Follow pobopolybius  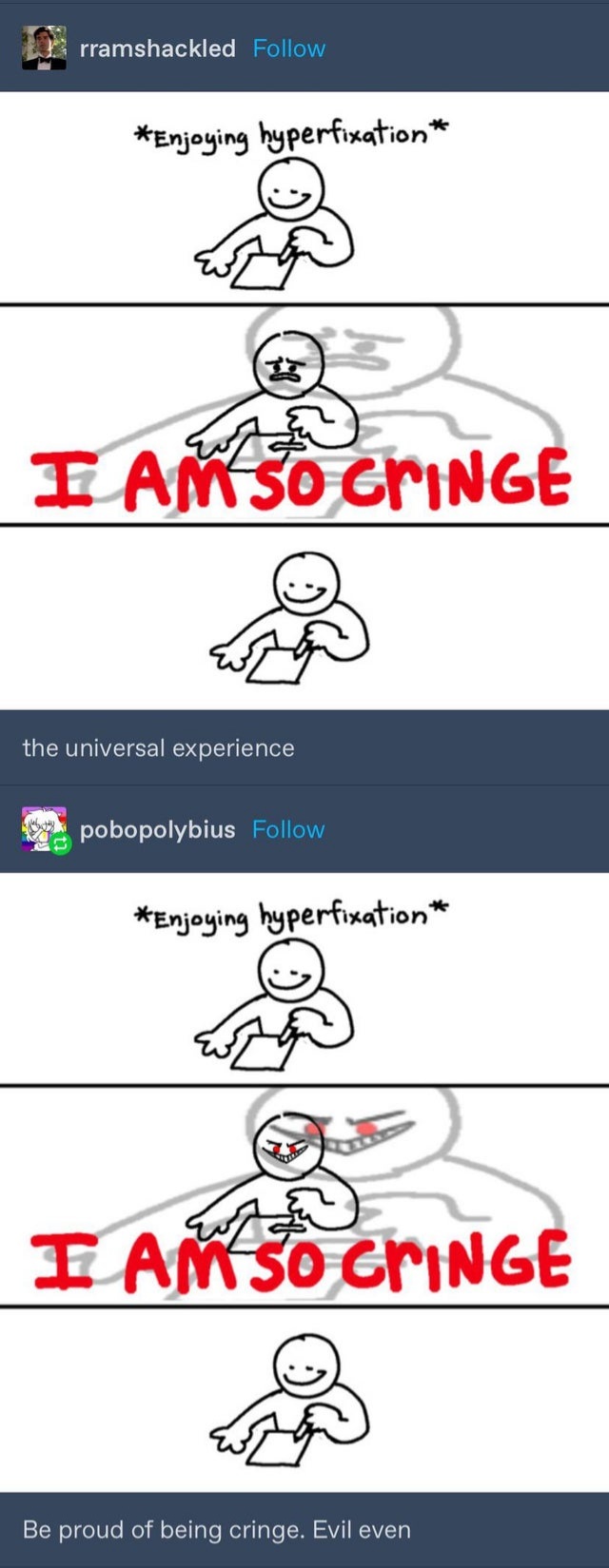coord(287,829)
